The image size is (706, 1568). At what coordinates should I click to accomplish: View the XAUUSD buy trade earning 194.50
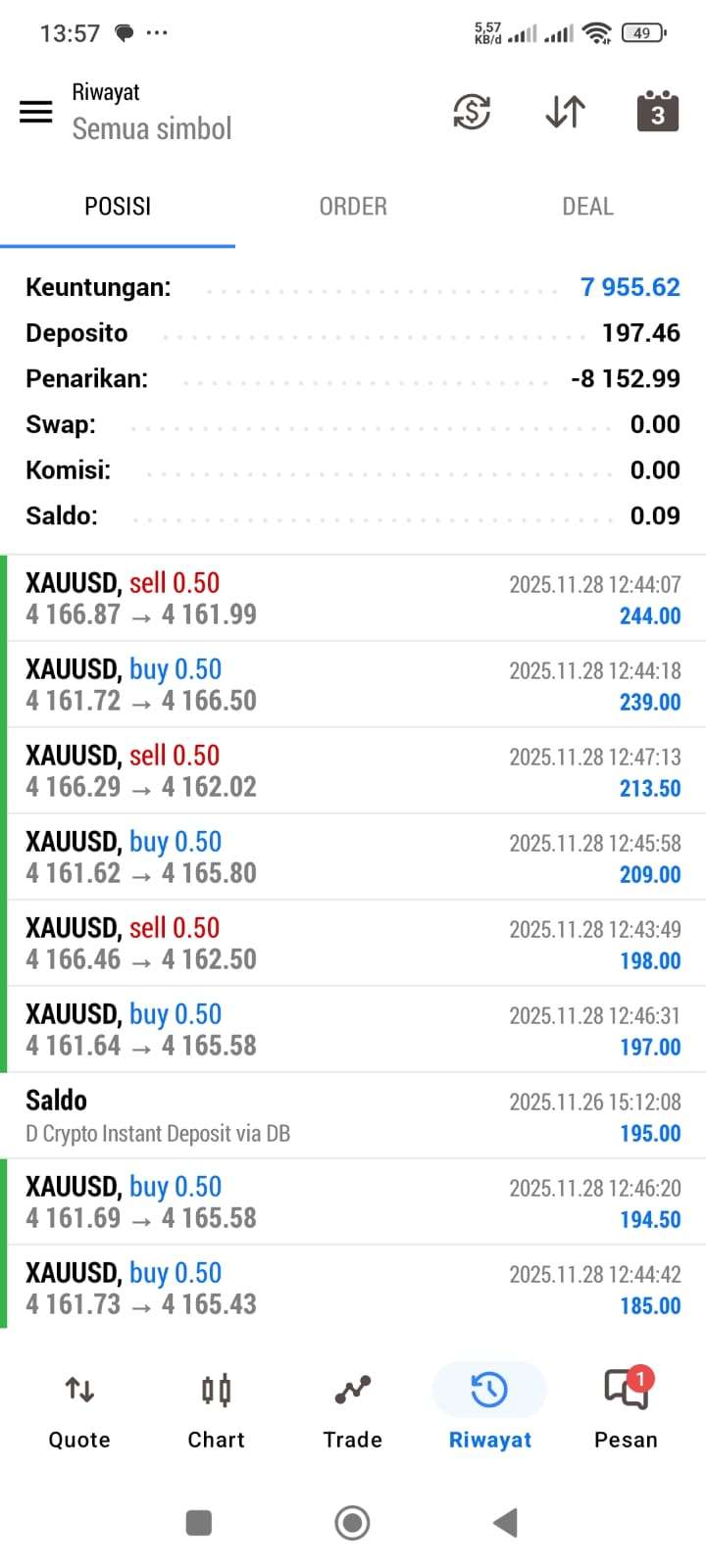click(x=353, y=1202)
